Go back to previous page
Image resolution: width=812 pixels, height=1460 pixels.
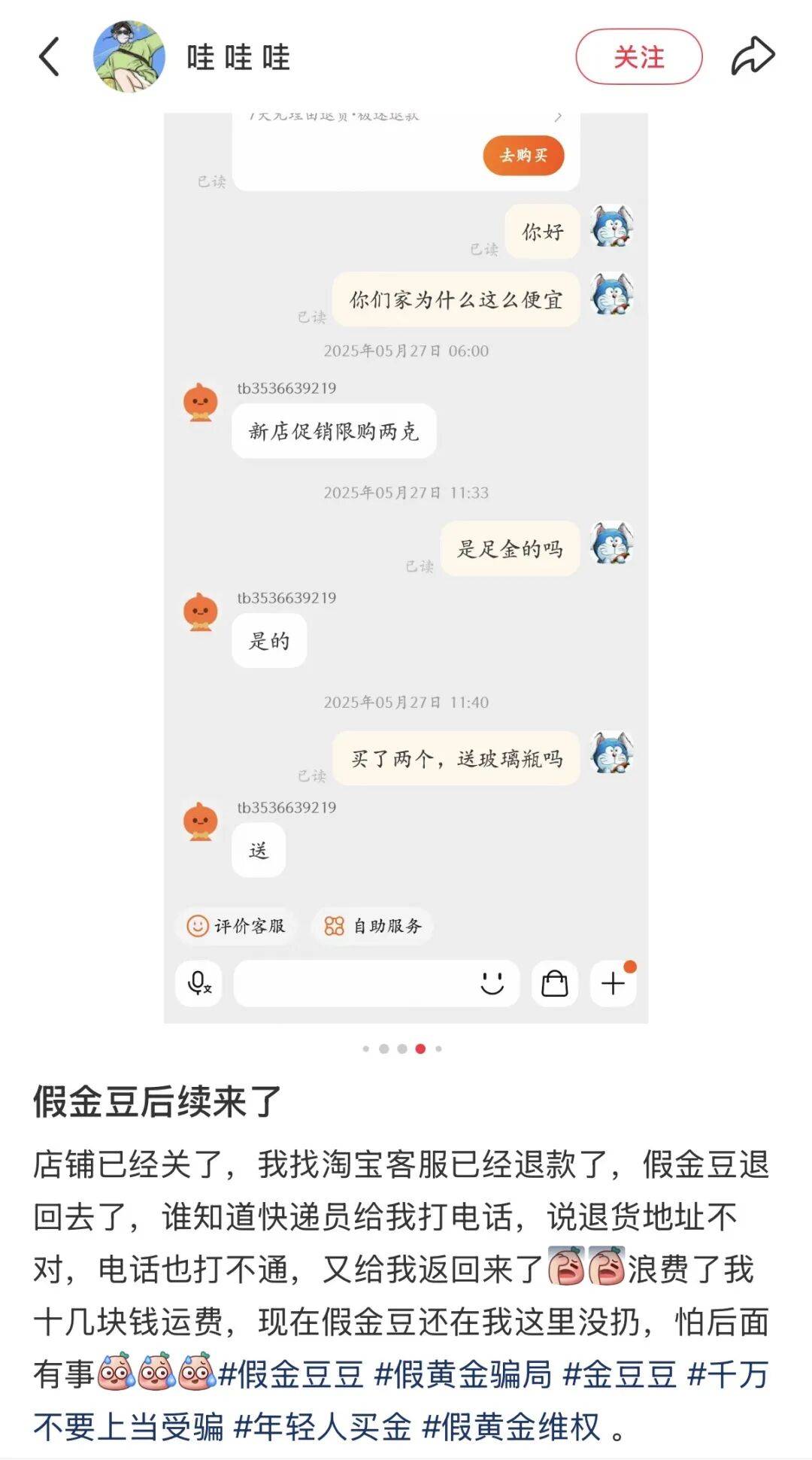[x=49, y=57]
